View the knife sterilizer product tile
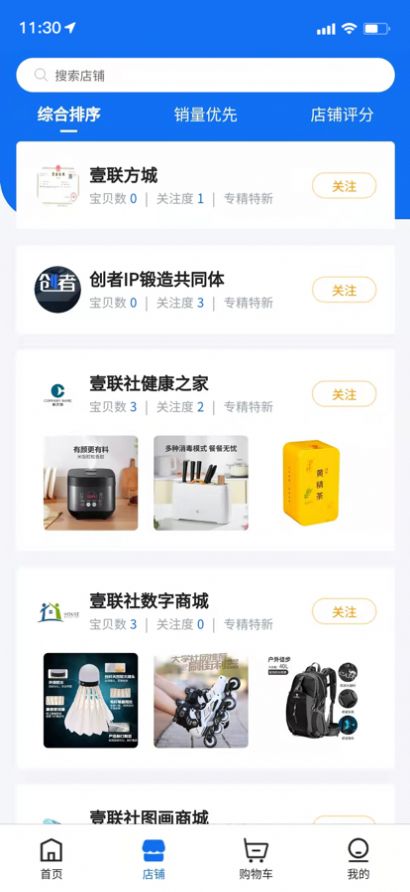 pos(201,483)
